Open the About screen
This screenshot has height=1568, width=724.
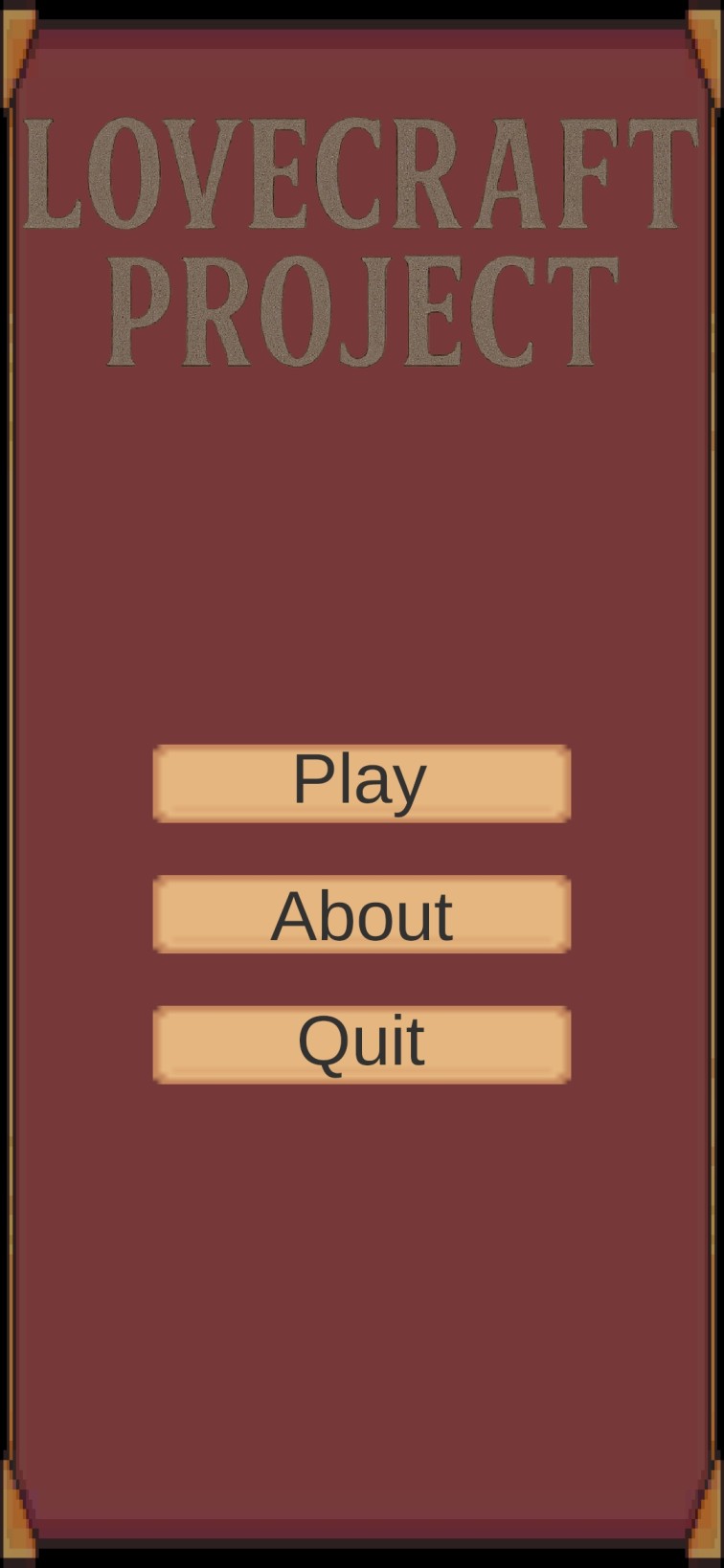click(x=362, y=914)
